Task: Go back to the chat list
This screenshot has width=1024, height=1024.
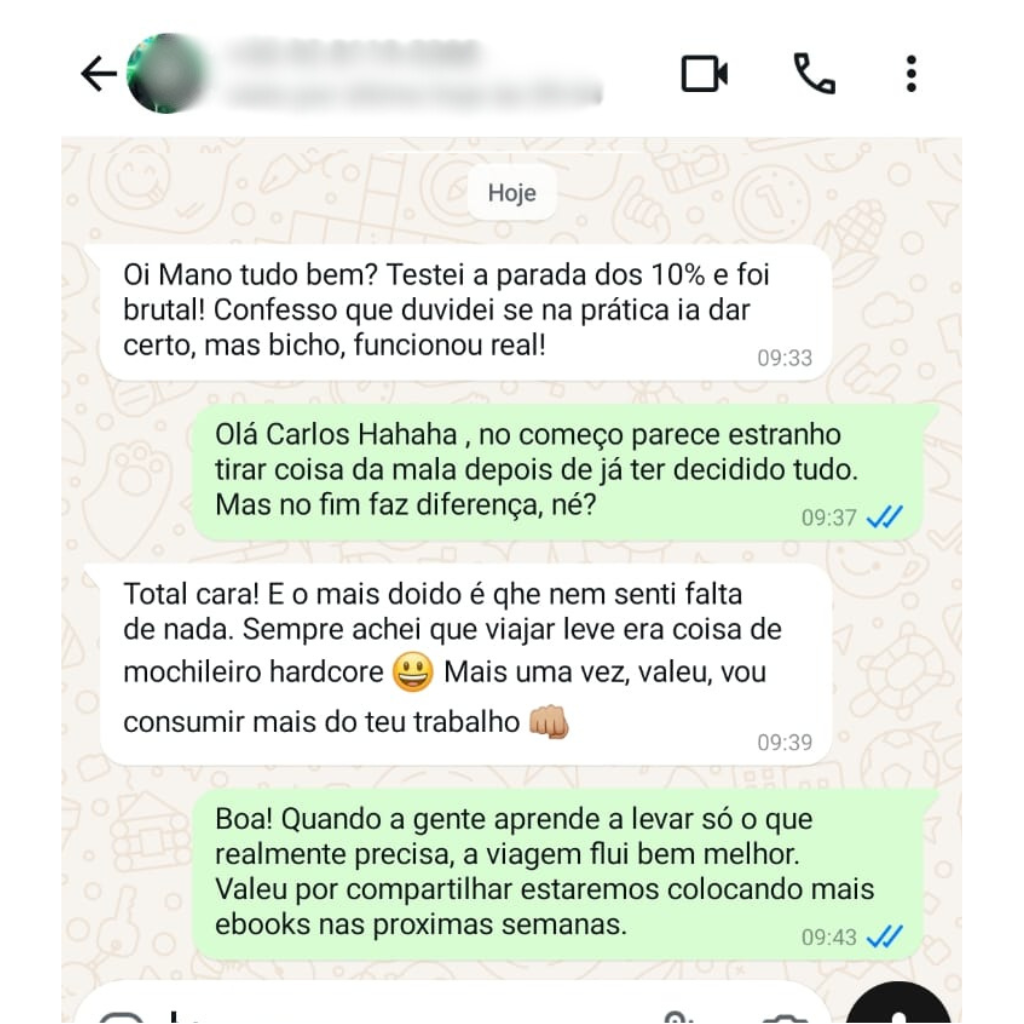Action: pos(98,74)
